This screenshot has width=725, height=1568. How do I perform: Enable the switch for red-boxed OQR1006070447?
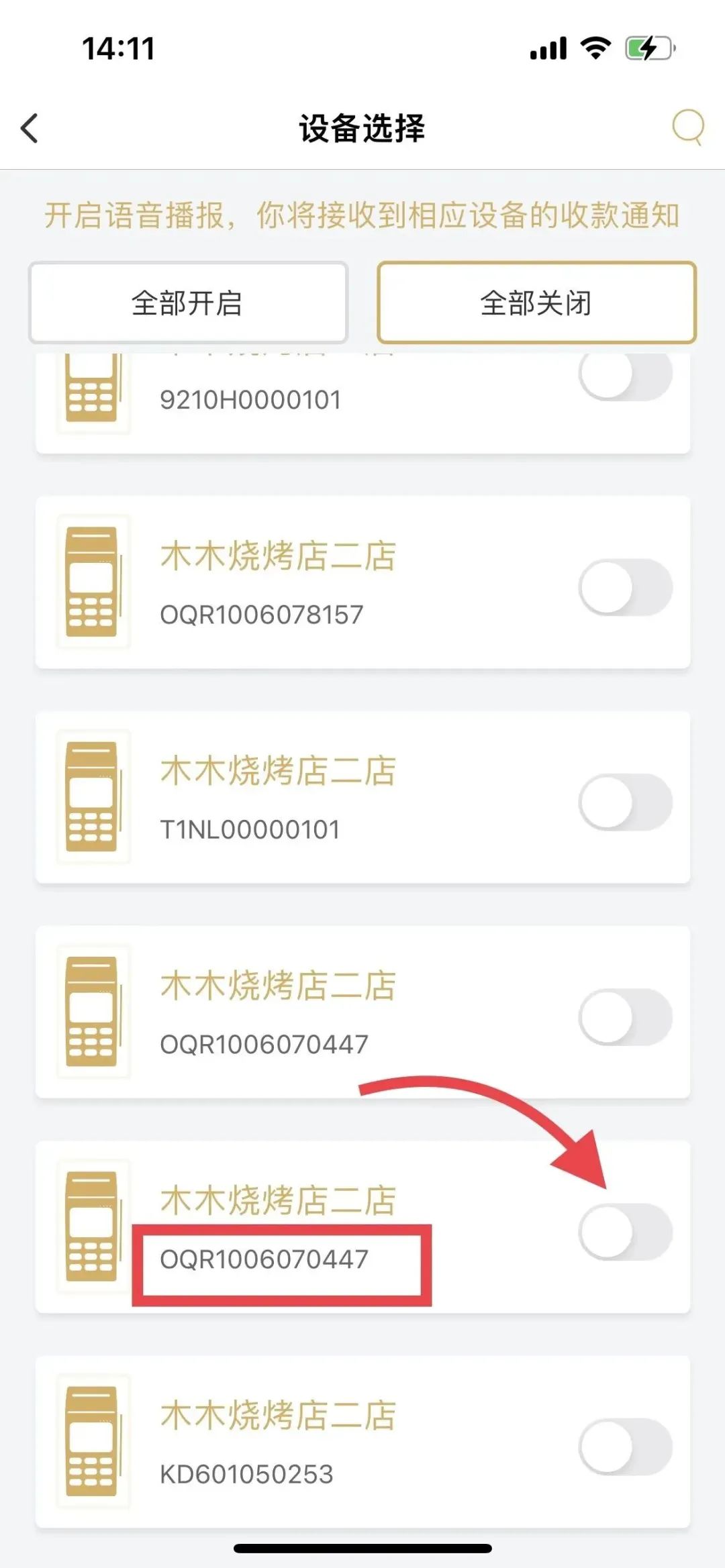tap(626, 1232)
